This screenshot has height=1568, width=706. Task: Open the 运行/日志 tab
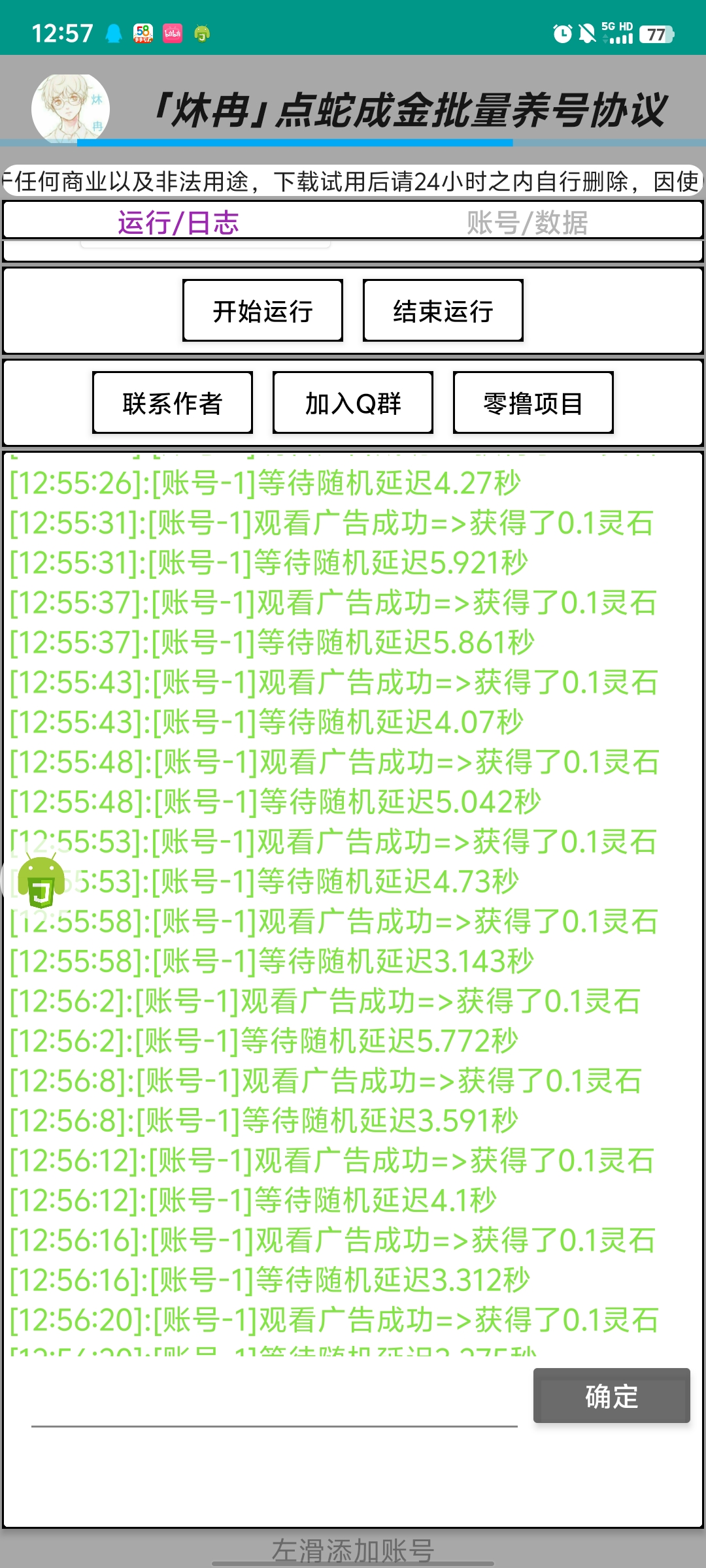[178, 223]
